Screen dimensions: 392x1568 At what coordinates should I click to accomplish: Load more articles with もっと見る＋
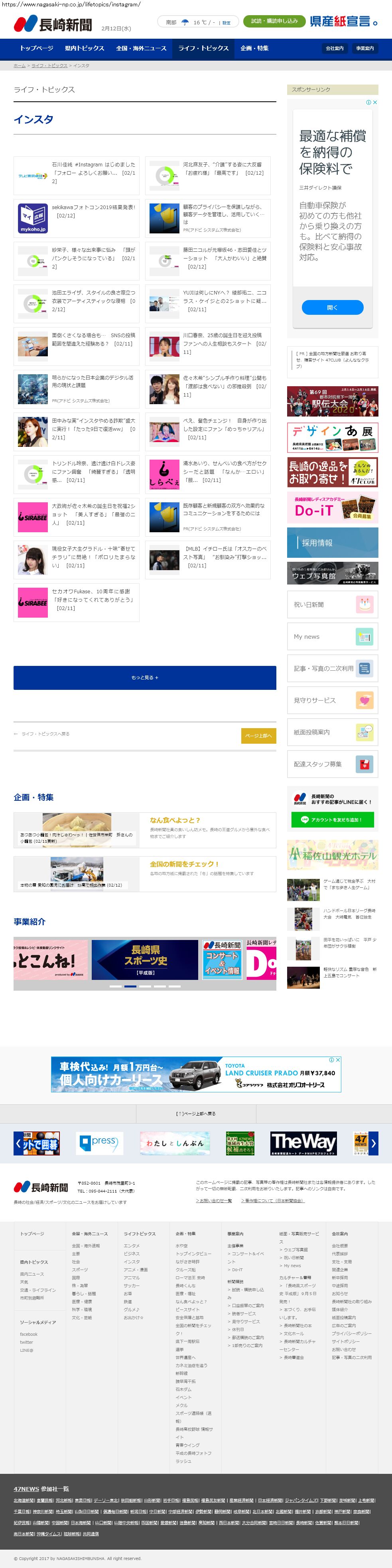click(145, 677)
